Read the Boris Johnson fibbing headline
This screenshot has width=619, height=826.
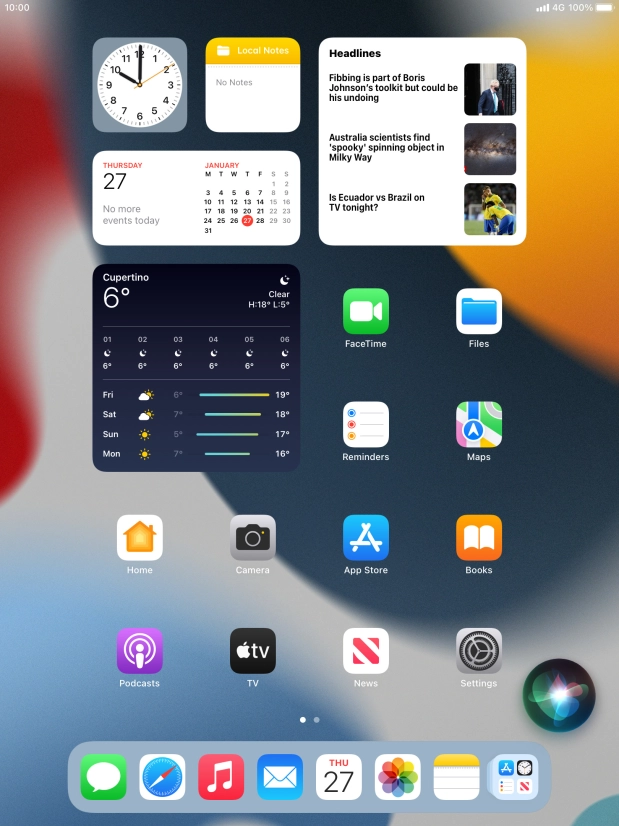click(x=393, y=88)
